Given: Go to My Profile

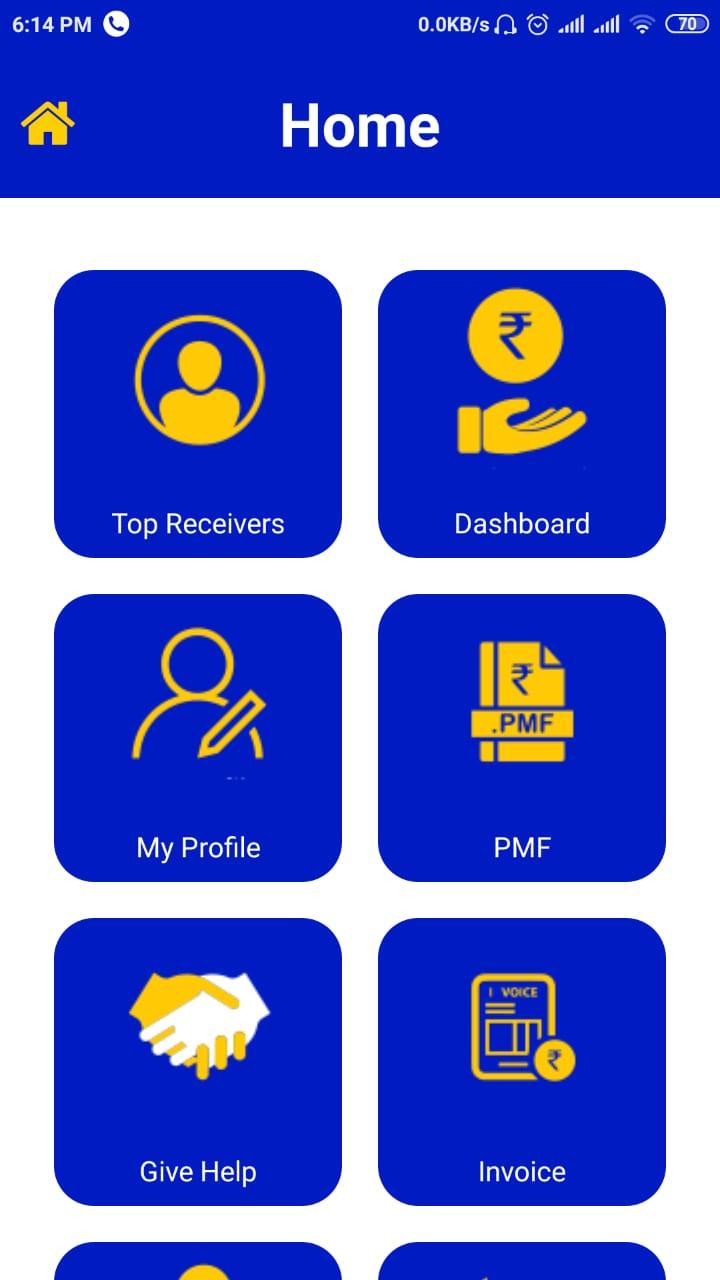Looking at the screenshot, I should coord(198,738).
